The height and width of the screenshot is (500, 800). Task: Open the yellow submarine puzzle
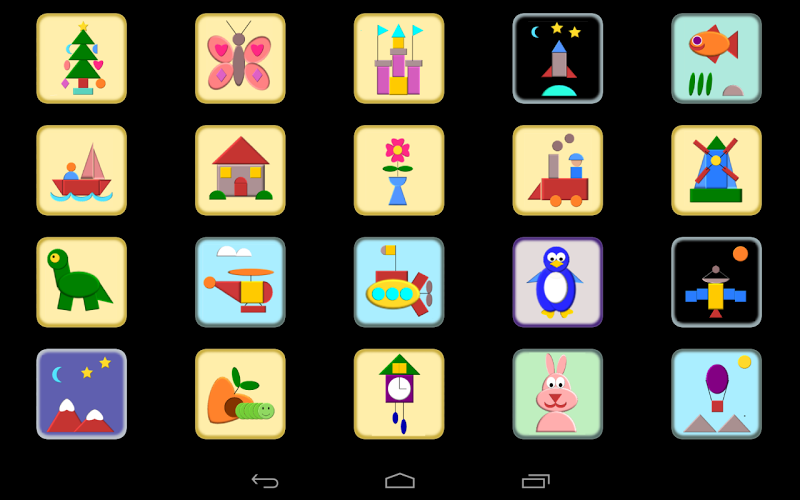pyautogui.click(x=399, y=282)
